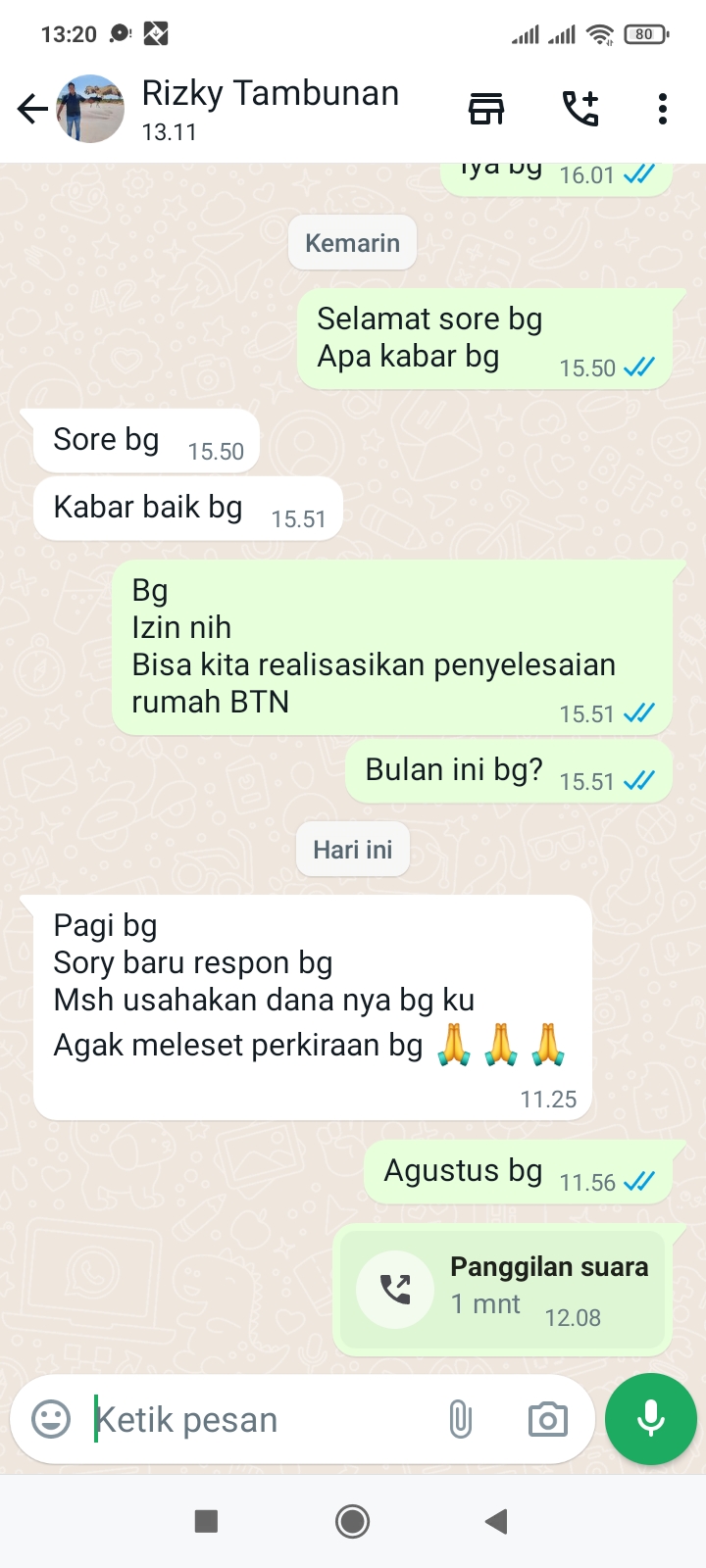706x1568 pixels.
Task: Open the emoji picker
Action: point(51,1419)
